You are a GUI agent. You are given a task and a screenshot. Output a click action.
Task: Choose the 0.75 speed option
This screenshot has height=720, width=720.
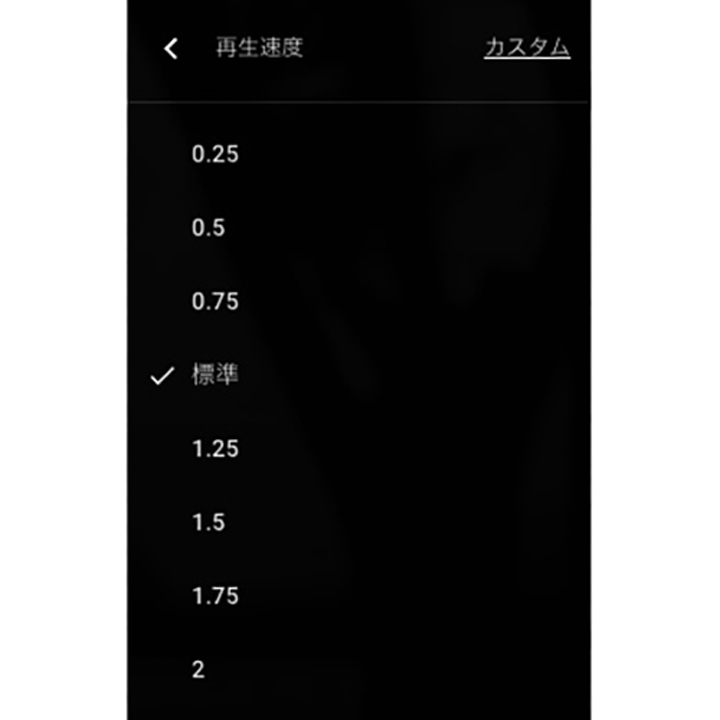pos(215,302)
